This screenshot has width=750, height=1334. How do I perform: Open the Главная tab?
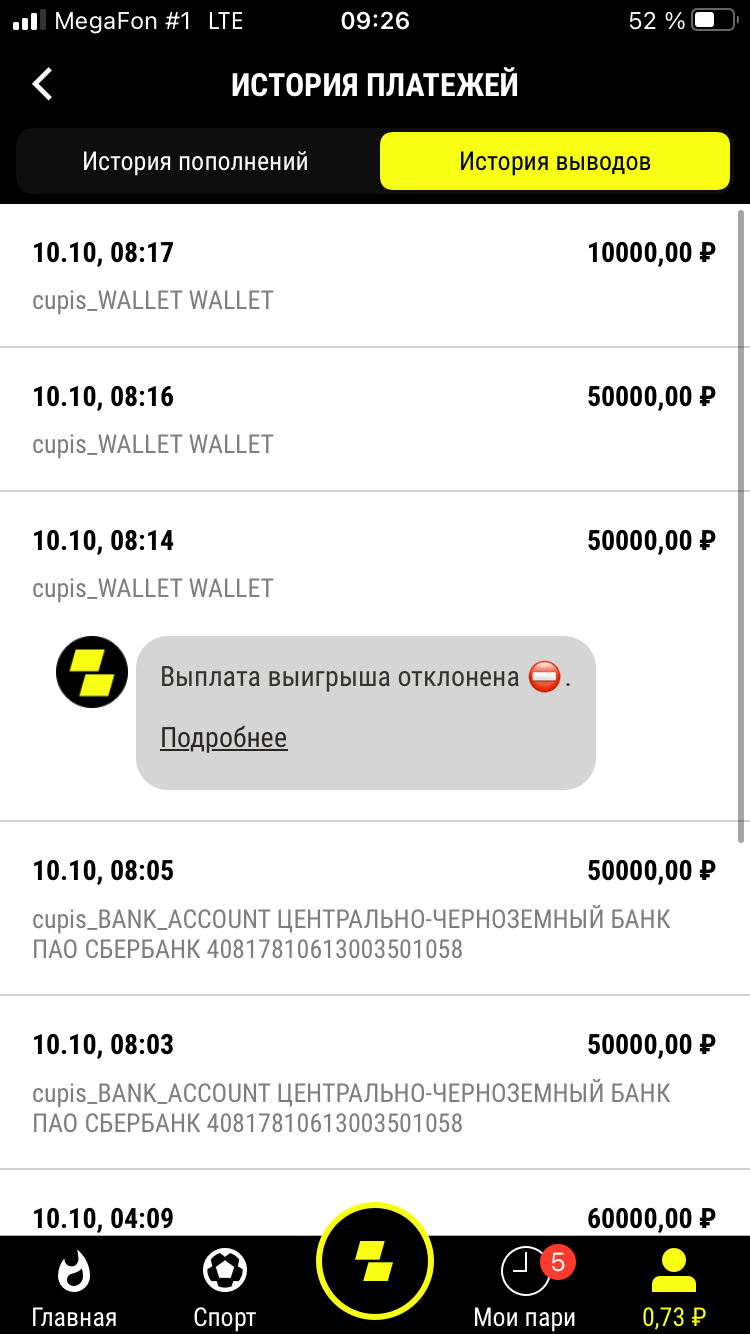pos(74,1287)
